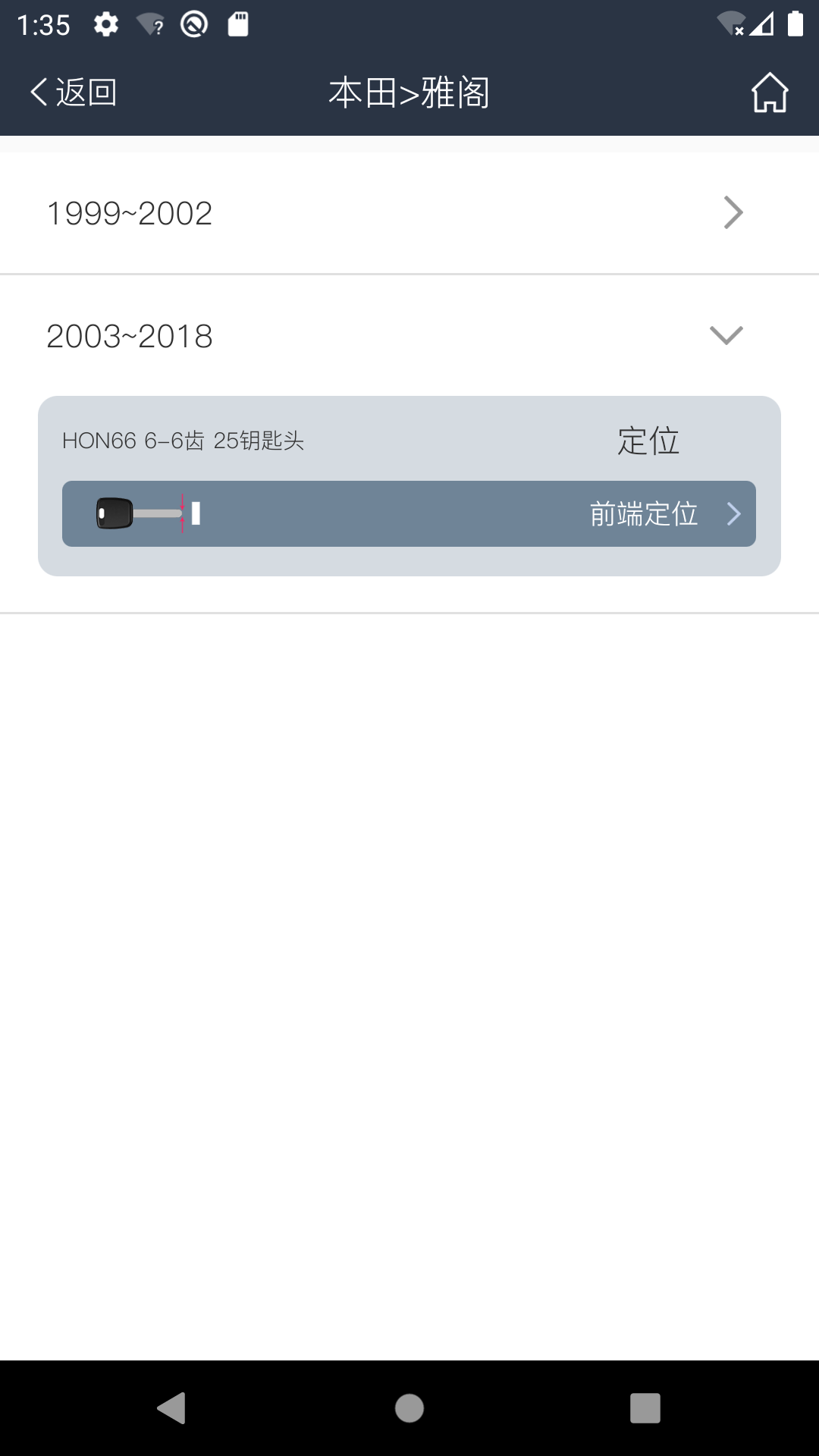Click the red positioning marker on the key

182,514
